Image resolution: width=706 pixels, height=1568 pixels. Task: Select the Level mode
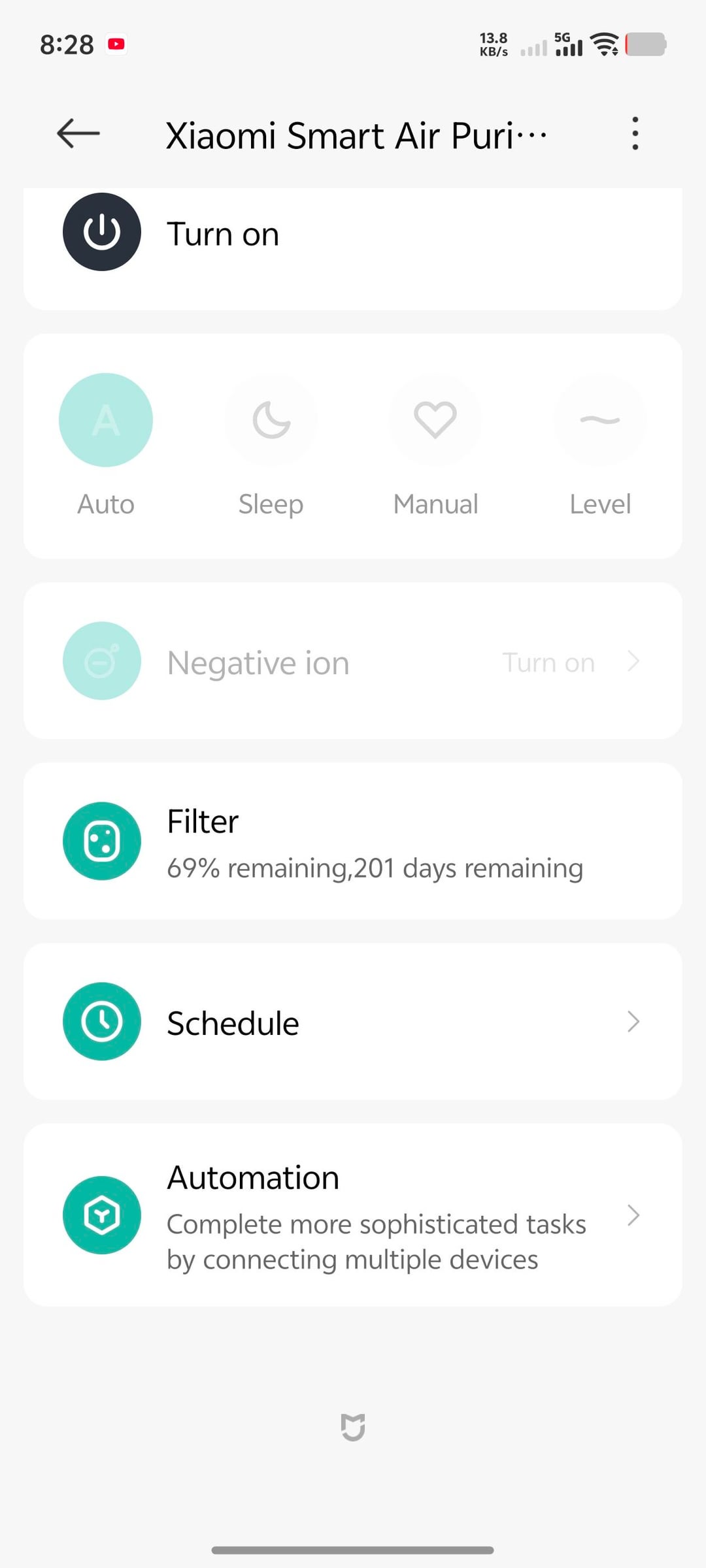tap(599, 421)
